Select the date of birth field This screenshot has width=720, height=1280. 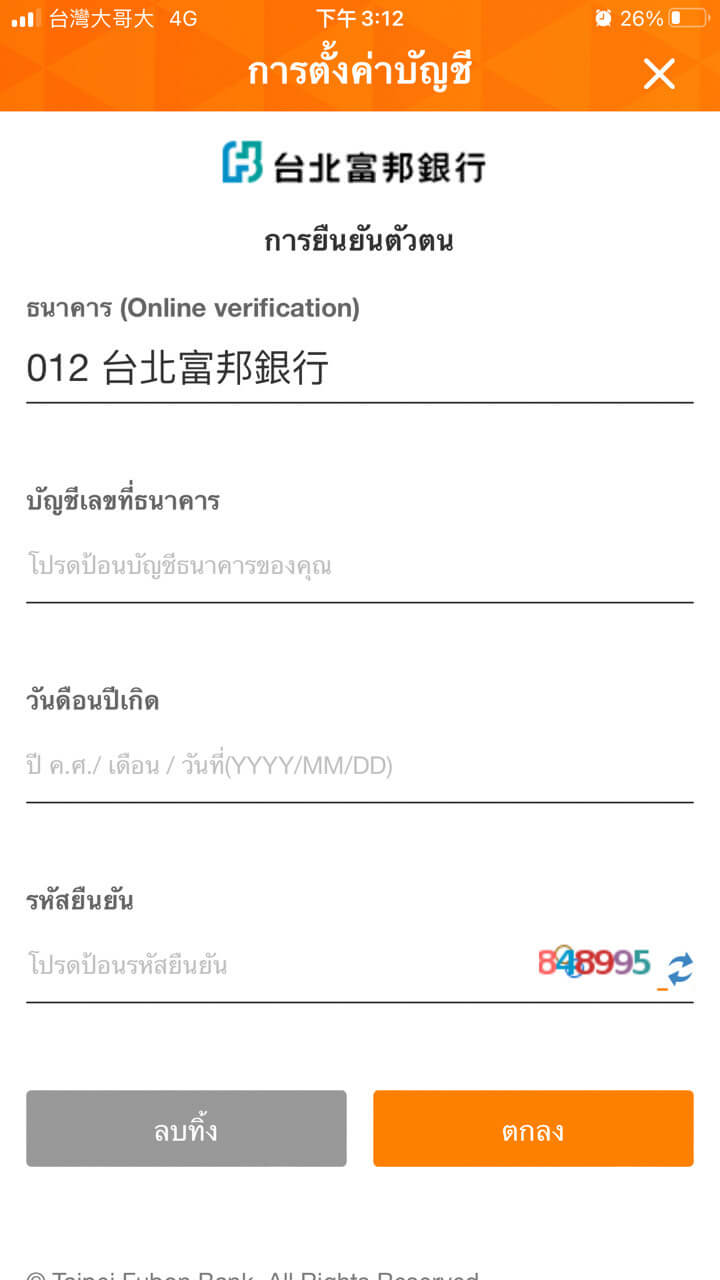(360, 766)
